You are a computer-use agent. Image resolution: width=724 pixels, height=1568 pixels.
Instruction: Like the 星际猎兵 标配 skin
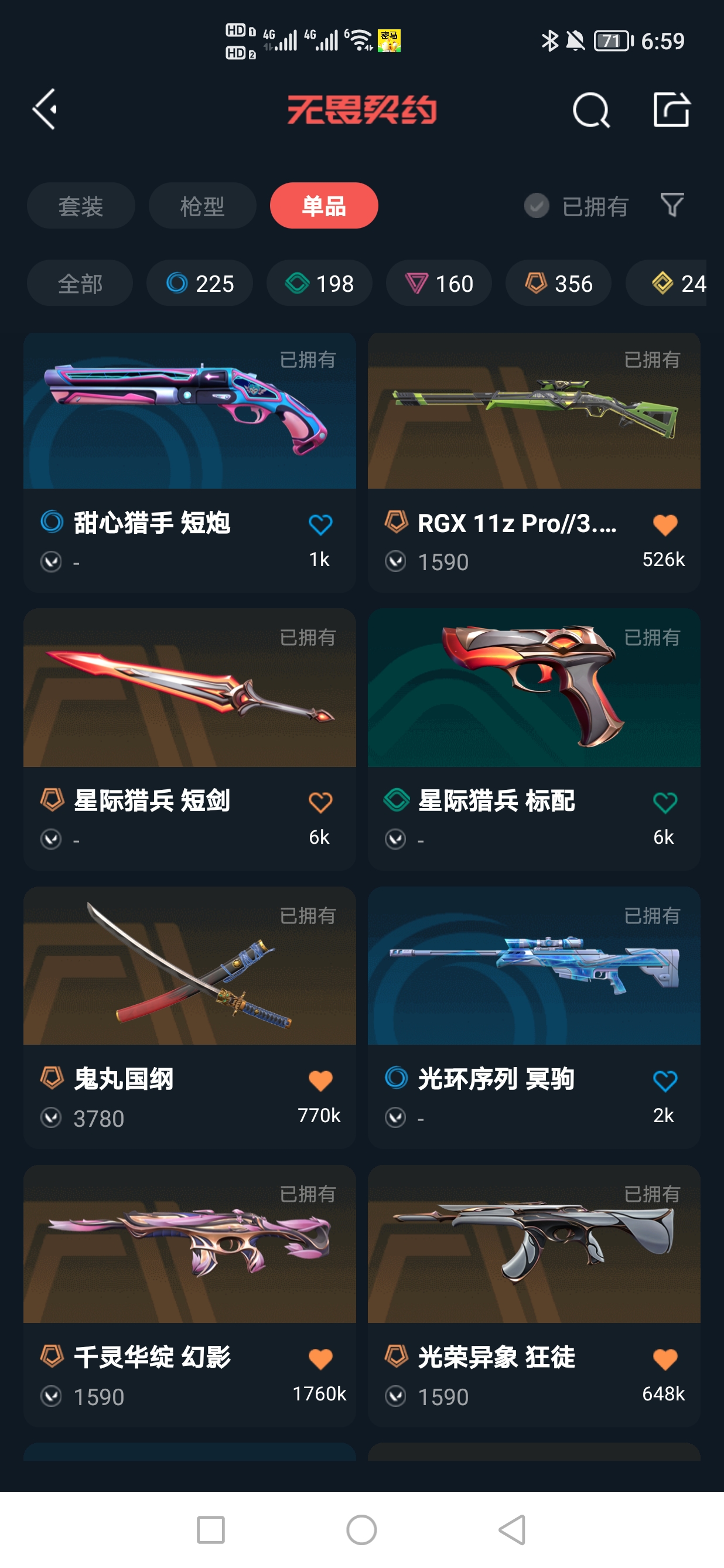(x=664, y=802)
